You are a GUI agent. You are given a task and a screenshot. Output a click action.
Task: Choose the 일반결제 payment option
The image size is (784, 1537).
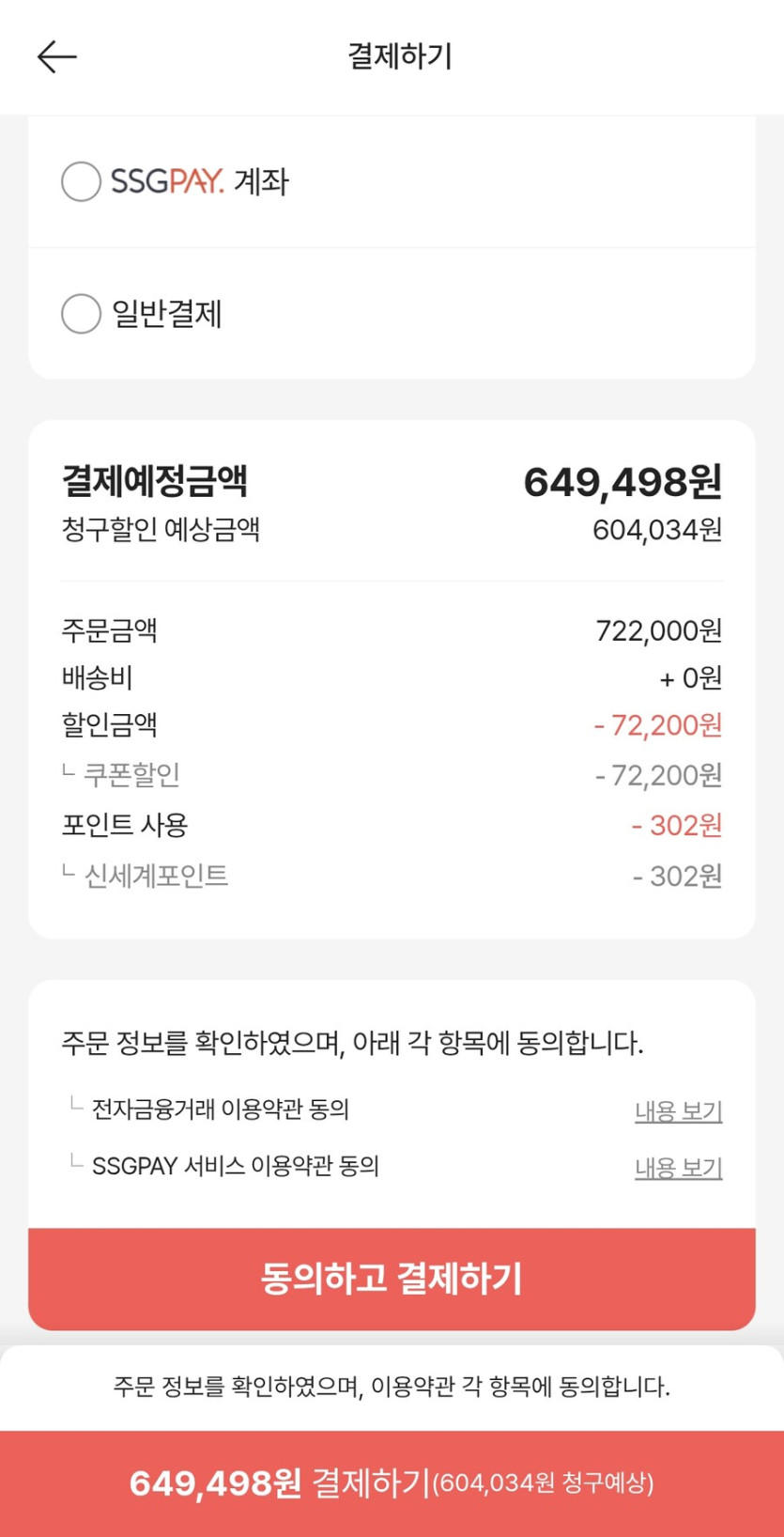click(81, 315)
